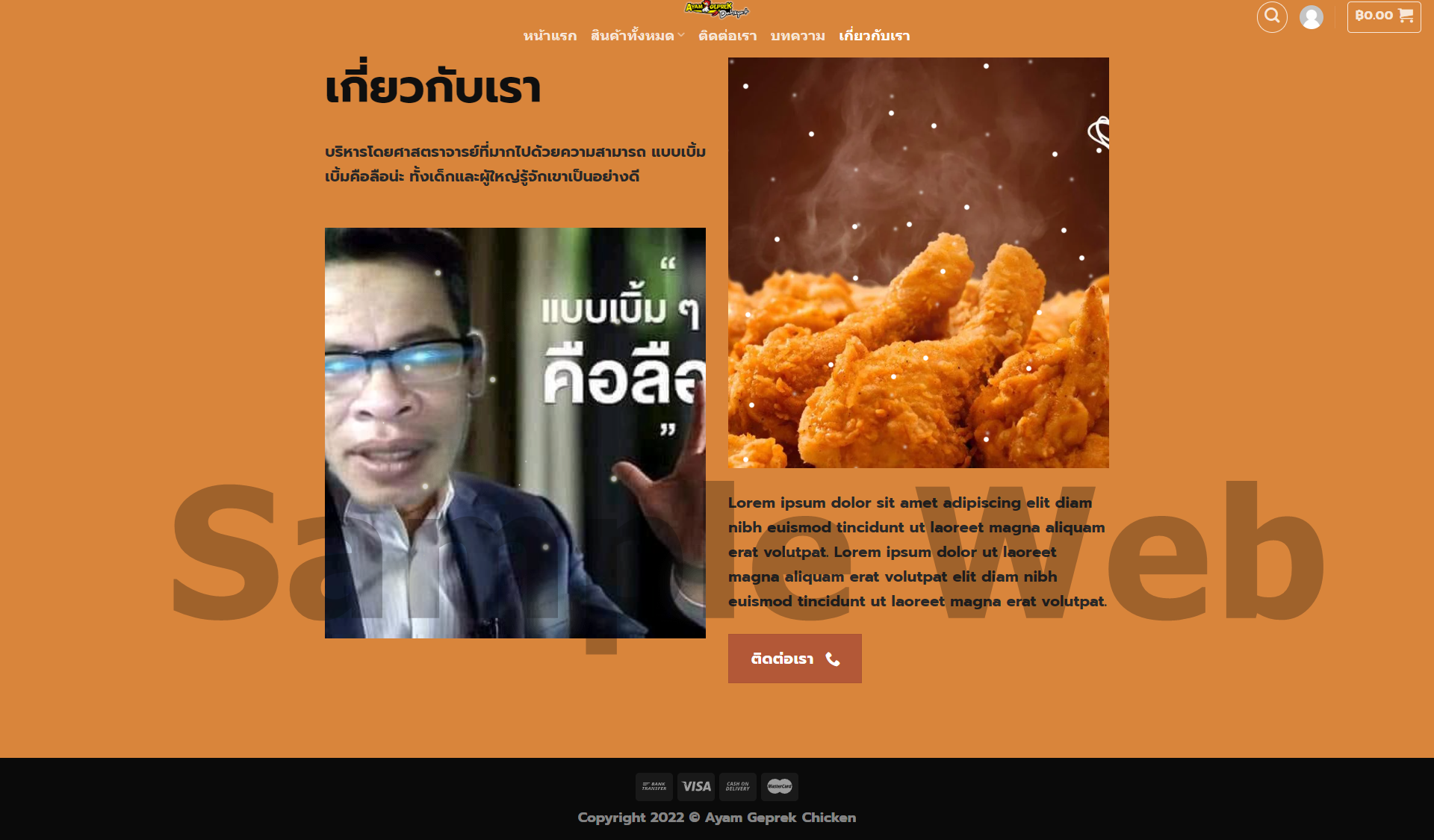Expand the สินค้าทั้งหมด products menu

637,36
